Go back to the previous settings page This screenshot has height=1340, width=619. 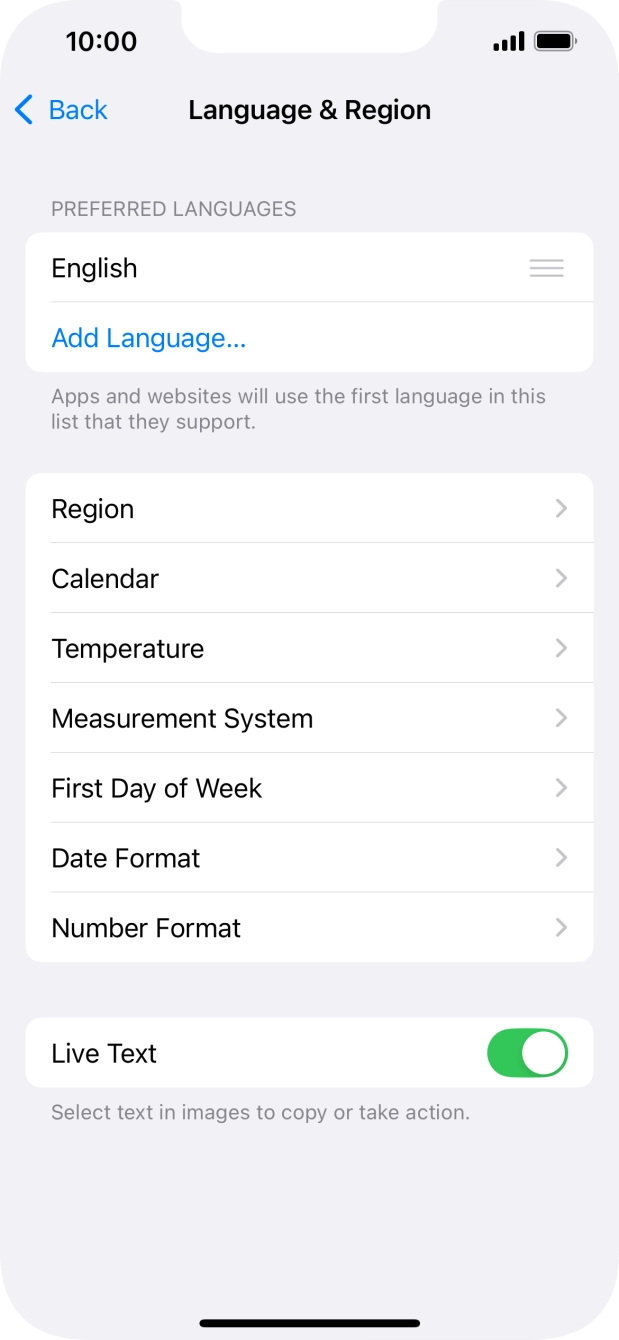[x=61, y=110]
